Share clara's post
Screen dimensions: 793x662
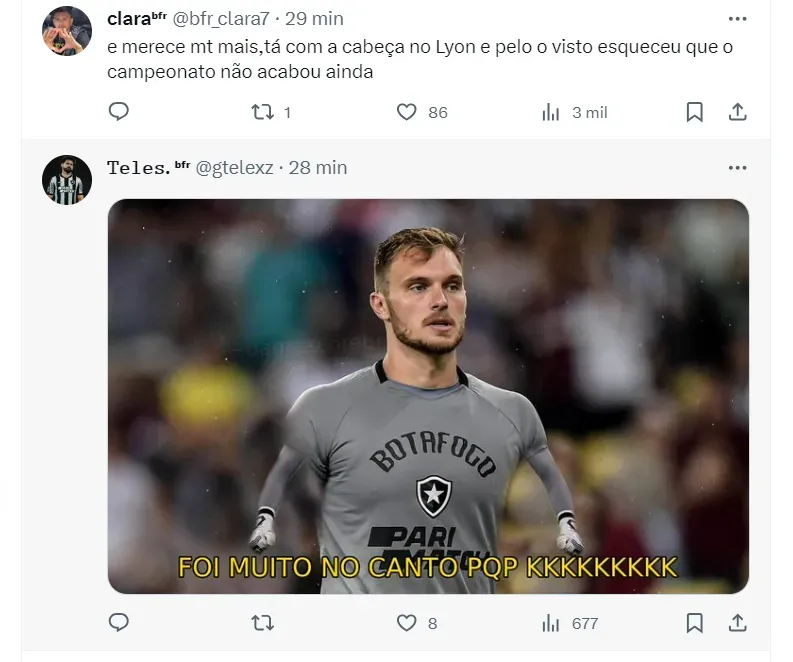pos(737,112)
